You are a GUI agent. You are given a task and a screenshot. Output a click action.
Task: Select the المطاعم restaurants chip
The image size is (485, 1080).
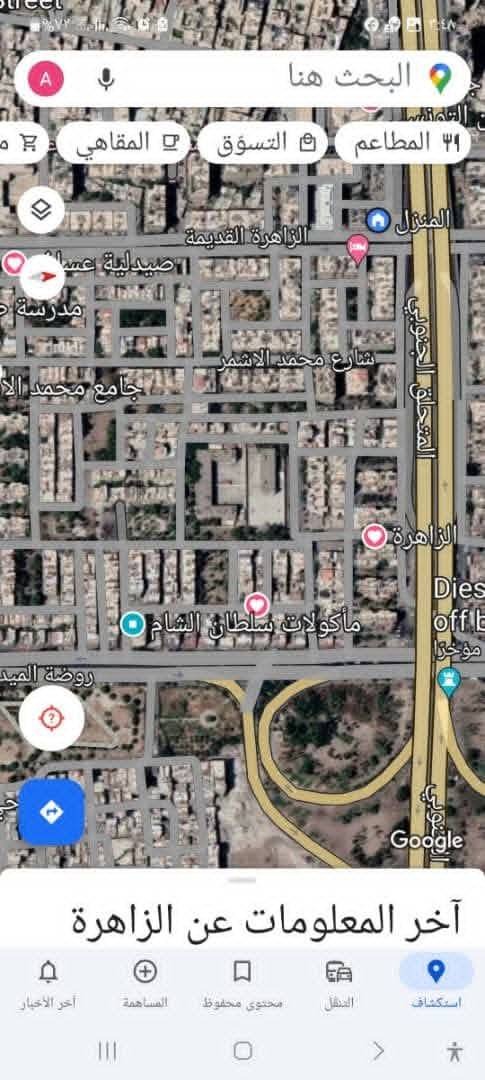coord(403,143)
